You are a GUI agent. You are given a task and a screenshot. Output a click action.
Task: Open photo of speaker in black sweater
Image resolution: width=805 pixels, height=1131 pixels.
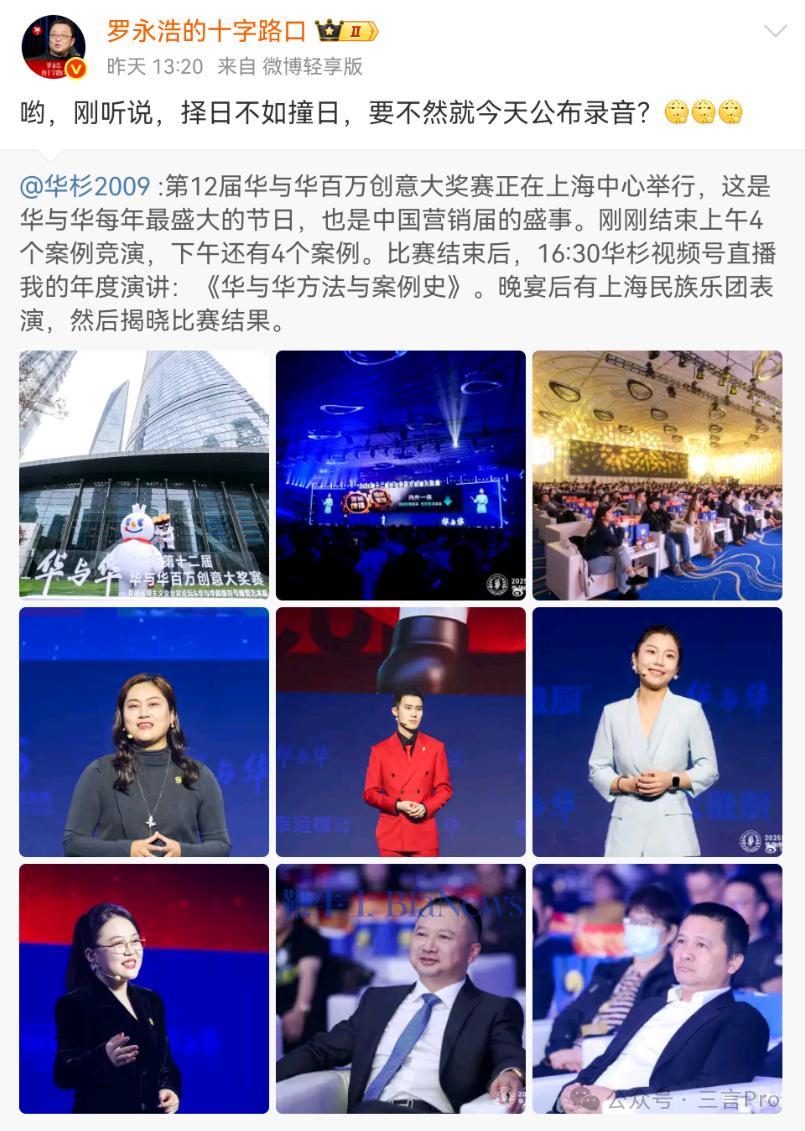[142, 732]
